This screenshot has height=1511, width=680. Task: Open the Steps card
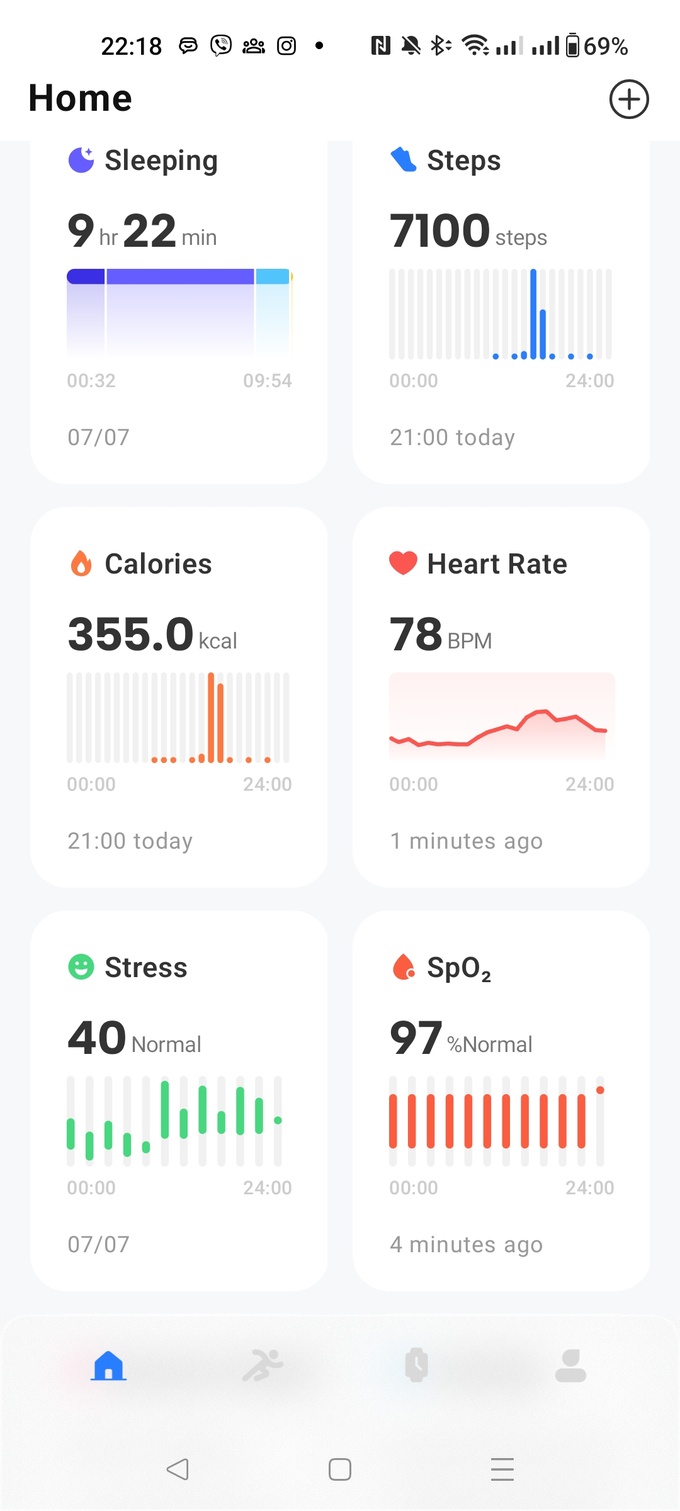[501, 312]
